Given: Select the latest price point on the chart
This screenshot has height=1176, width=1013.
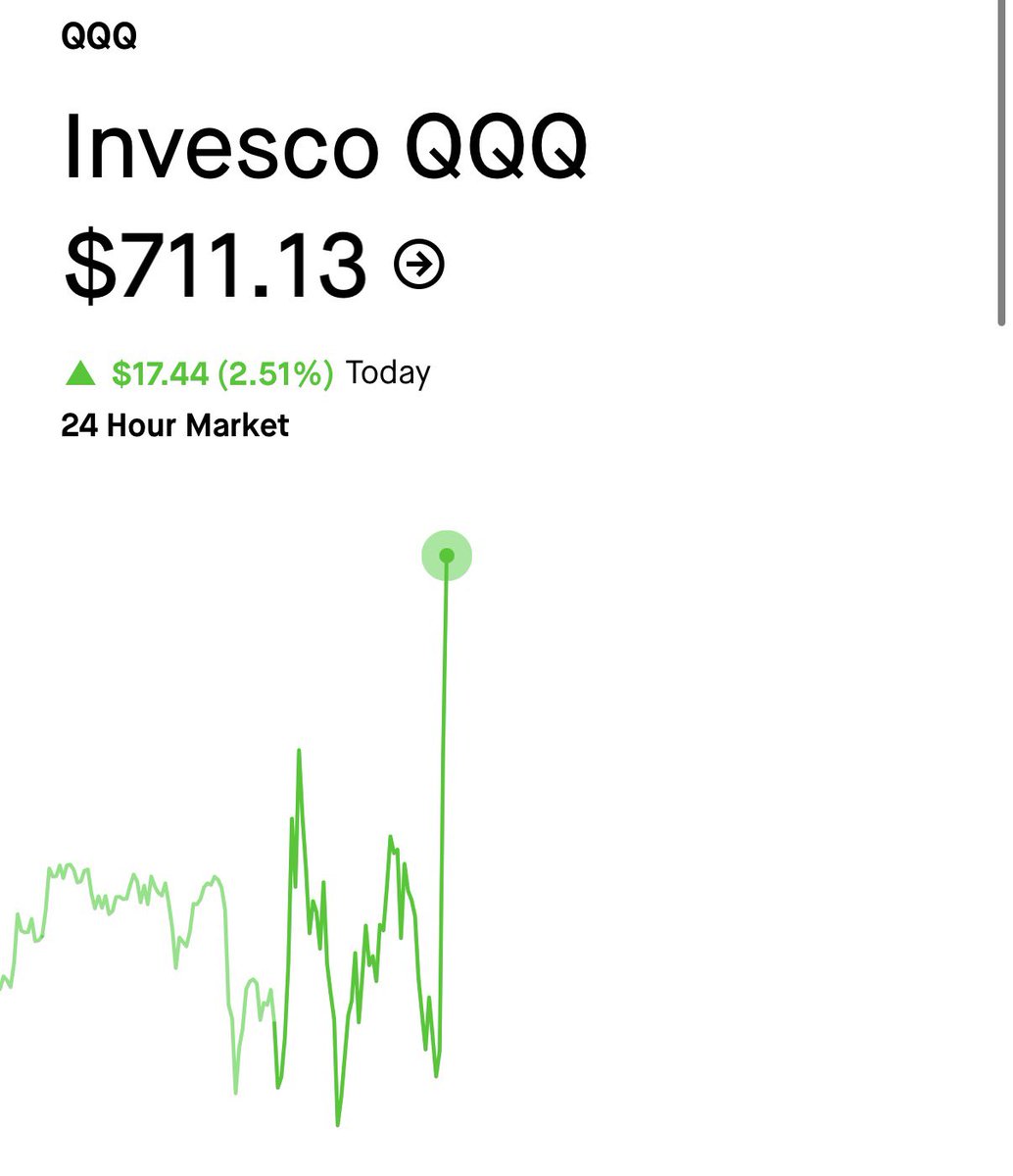Looking at the screenshot, I should 447,556.
